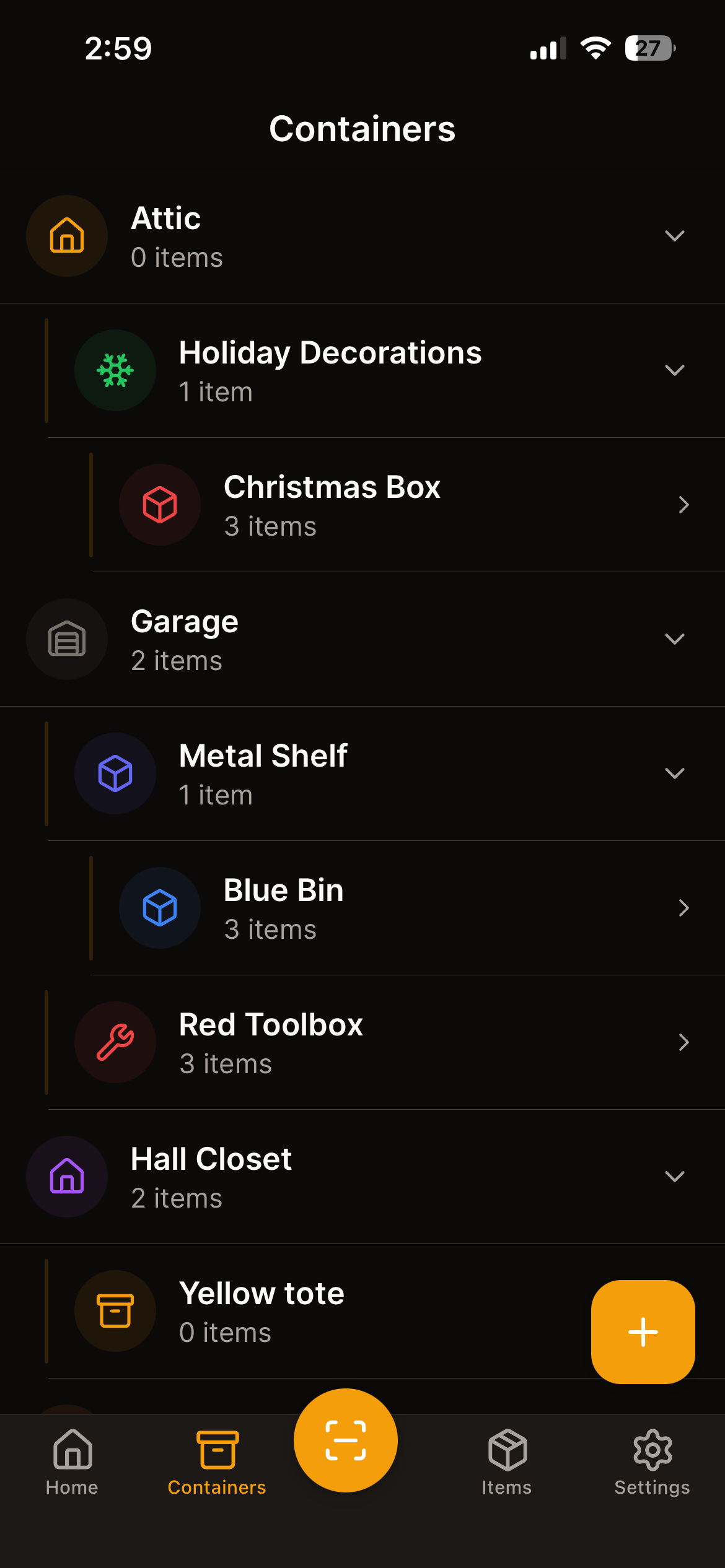Tap the plus button to add container
This screenshot has width=725, height=1568.
point(643,1332)
